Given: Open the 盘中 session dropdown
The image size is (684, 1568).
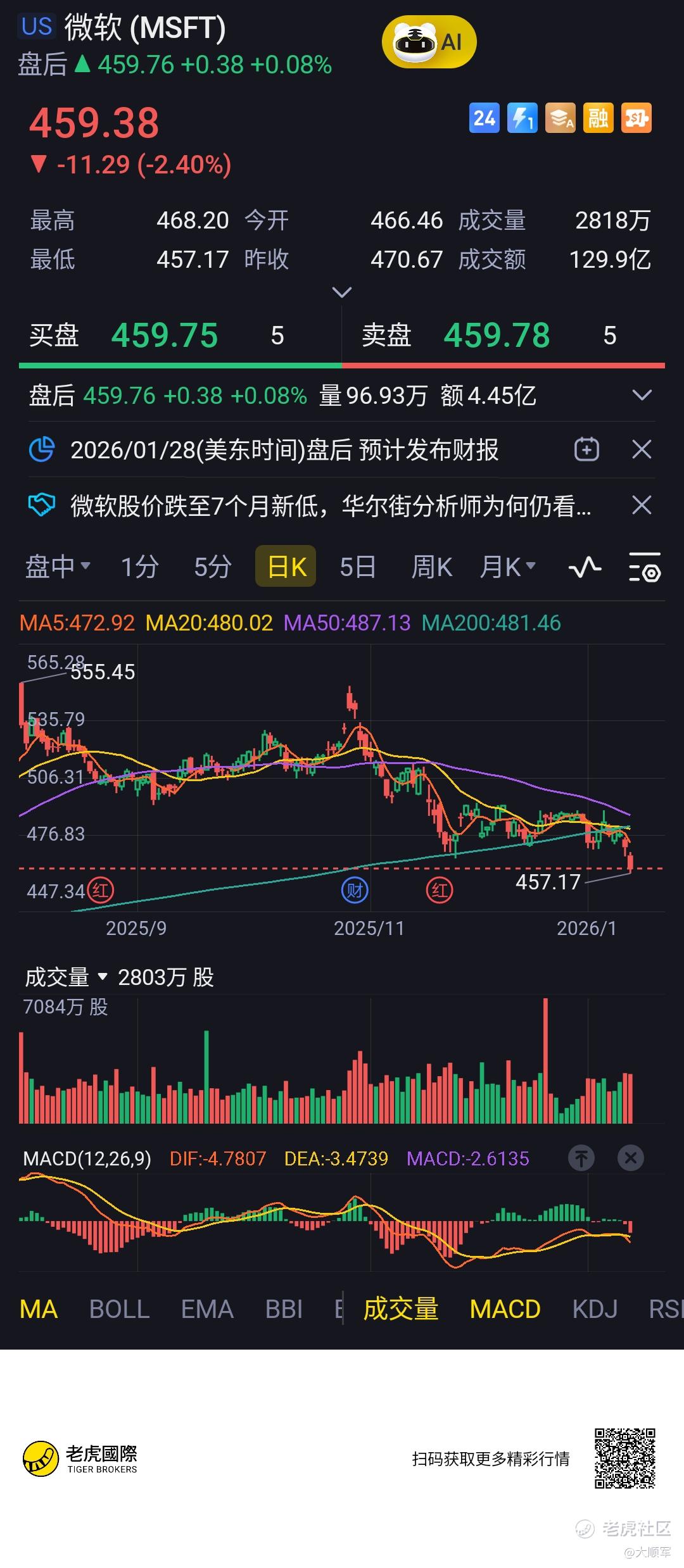Looking at the screenshot, I should [57, 566].
